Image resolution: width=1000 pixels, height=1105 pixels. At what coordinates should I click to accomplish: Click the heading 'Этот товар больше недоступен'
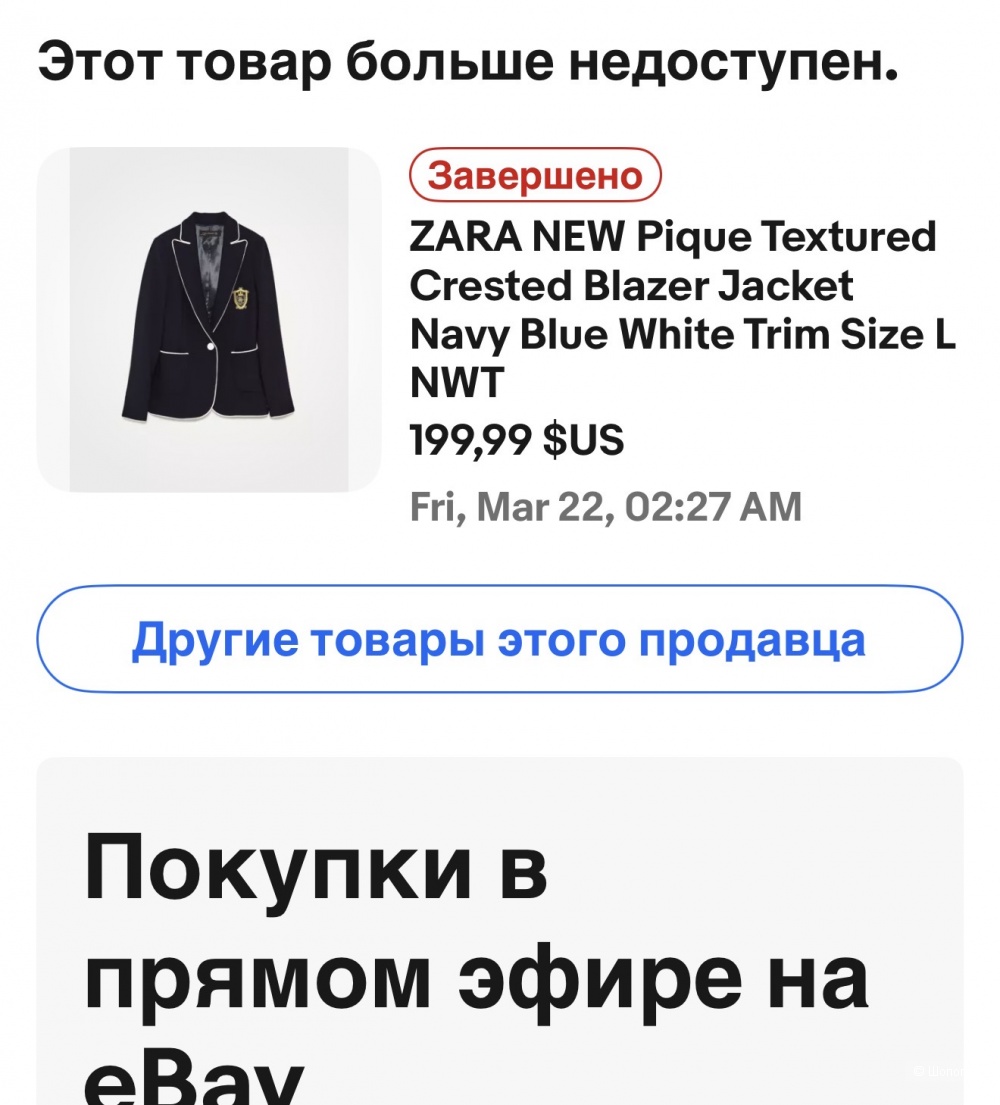(x=470, y=62)
